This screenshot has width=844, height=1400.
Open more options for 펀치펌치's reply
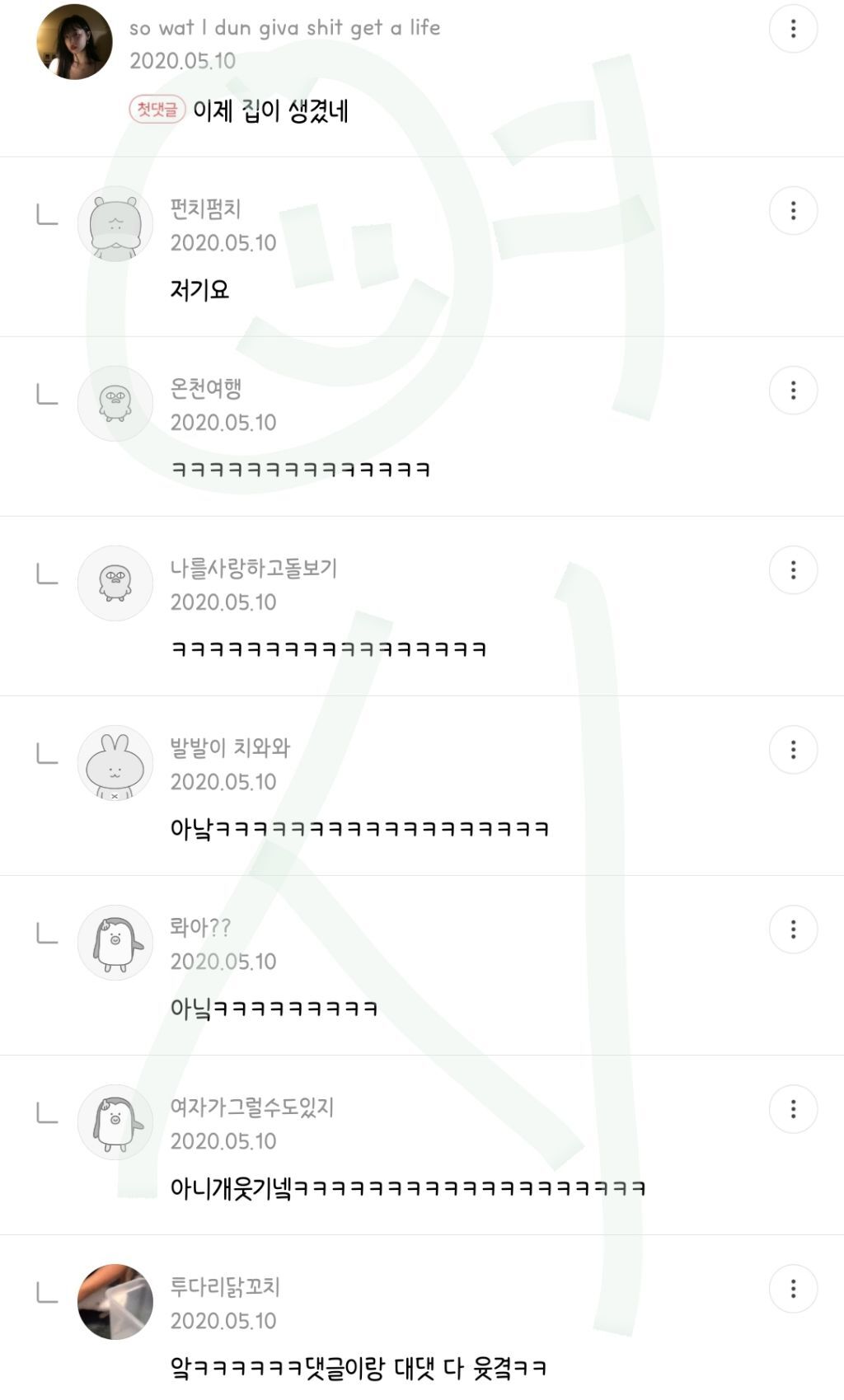pos(793,211)
